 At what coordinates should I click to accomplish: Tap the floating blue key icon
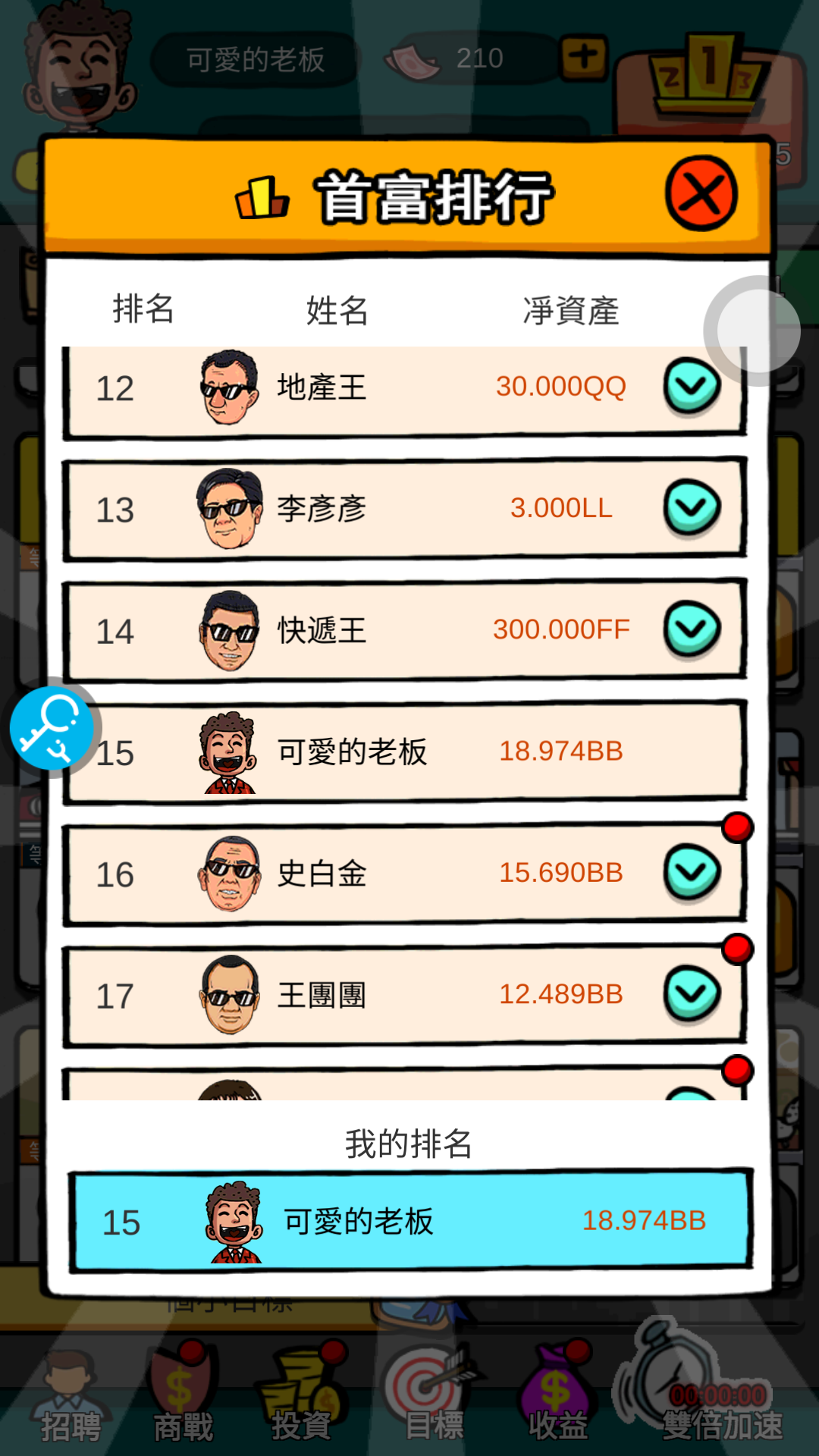coord(52,728)
